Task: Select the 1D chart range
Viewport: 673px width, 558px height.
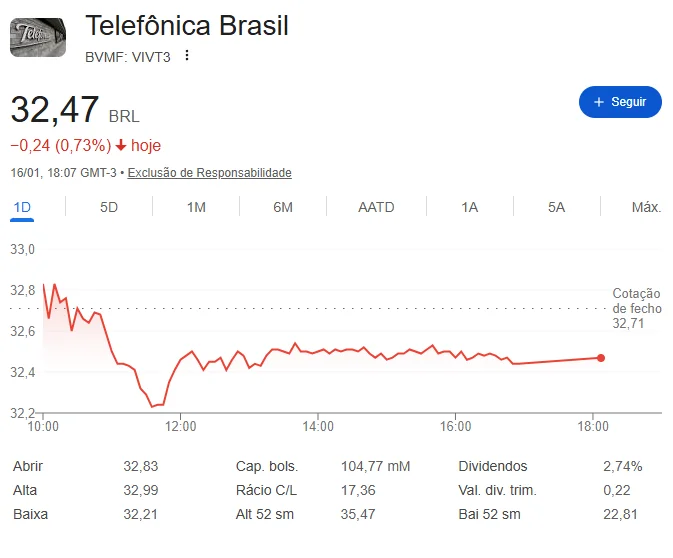Action: (x=22, y=207)
